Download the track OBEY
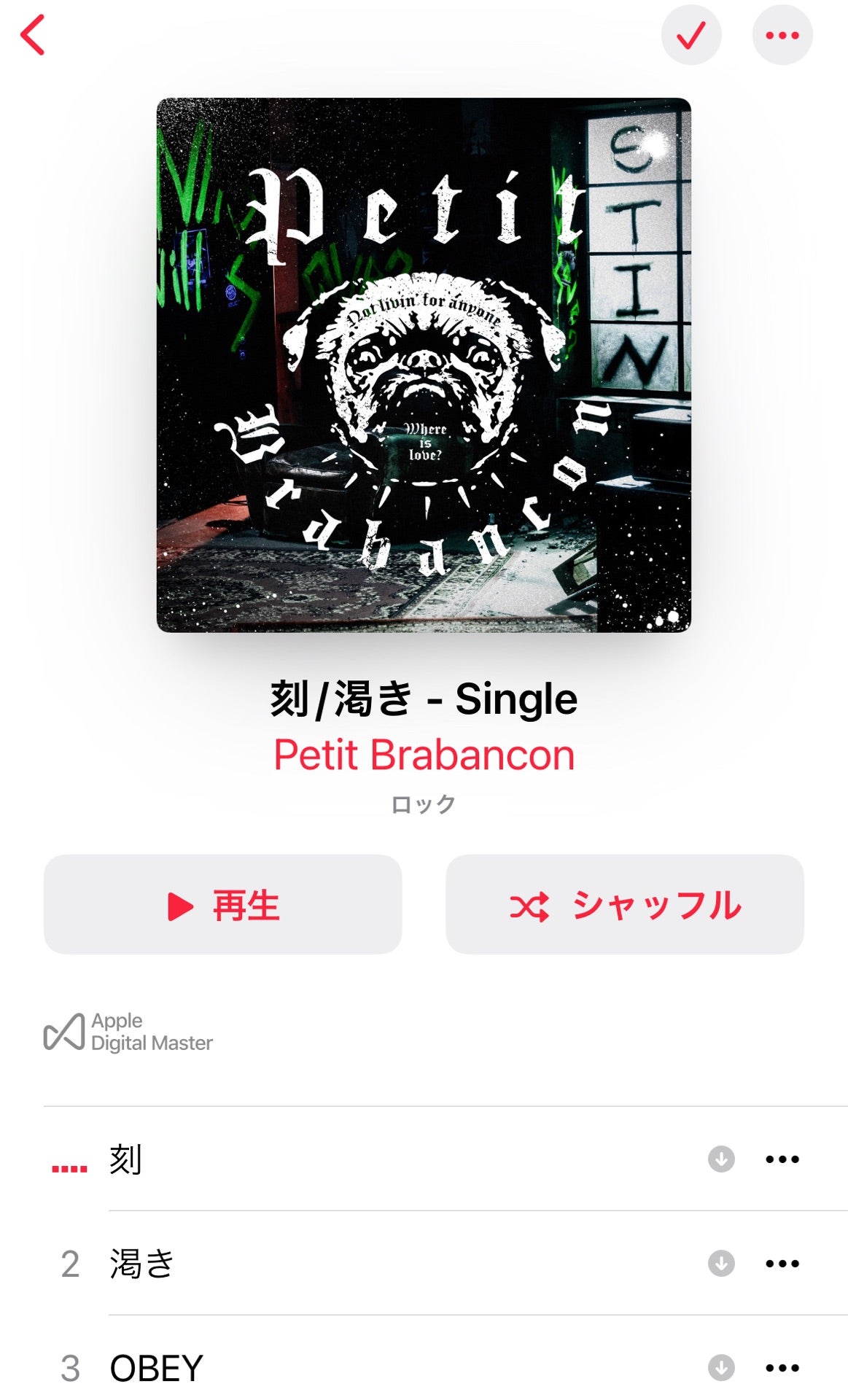The image size is (848, 1400). point(721,1368)
